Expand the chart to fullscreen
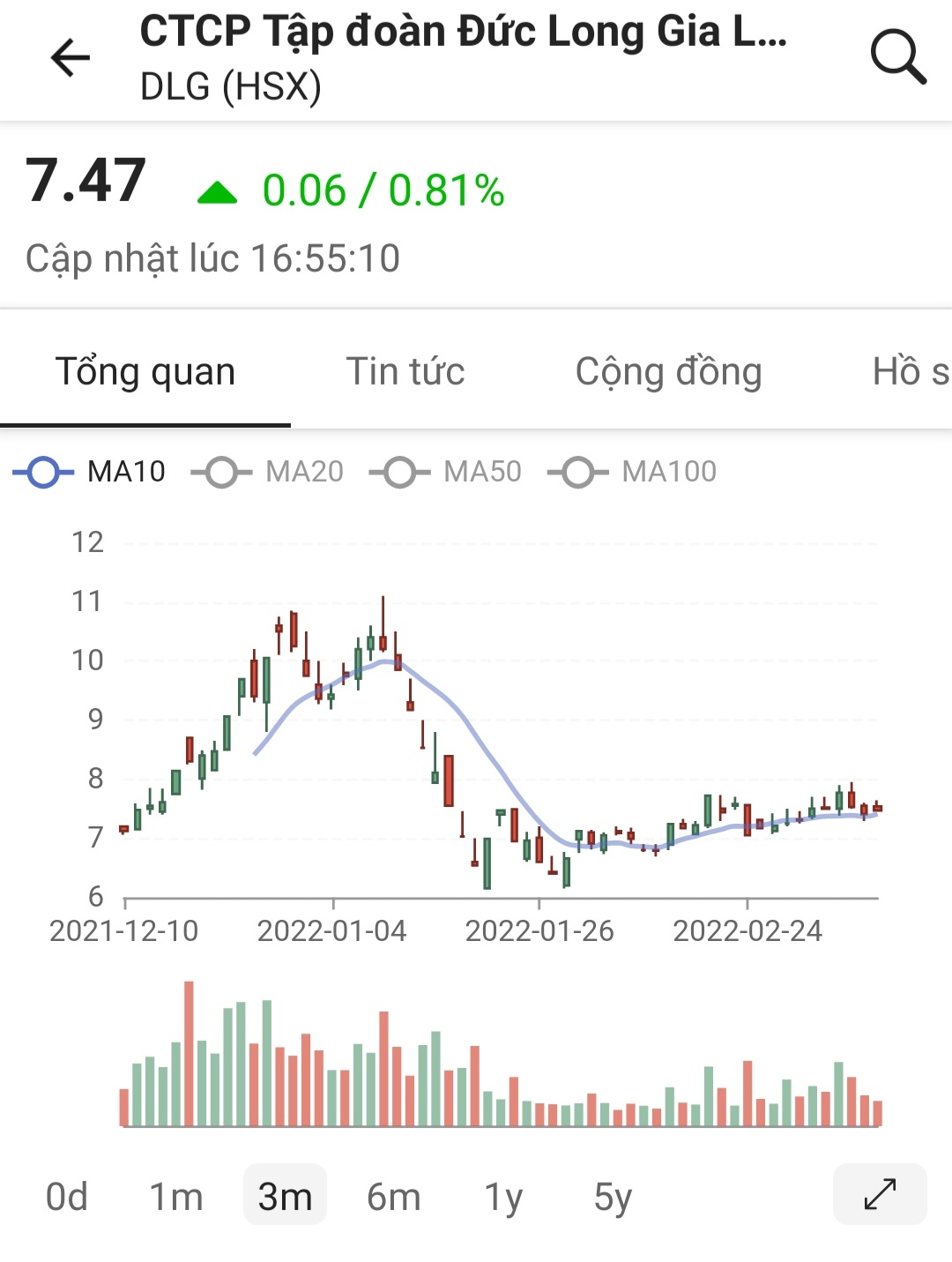The image size is (952, 1262). pyautogui.click(x=880, y=1194)
